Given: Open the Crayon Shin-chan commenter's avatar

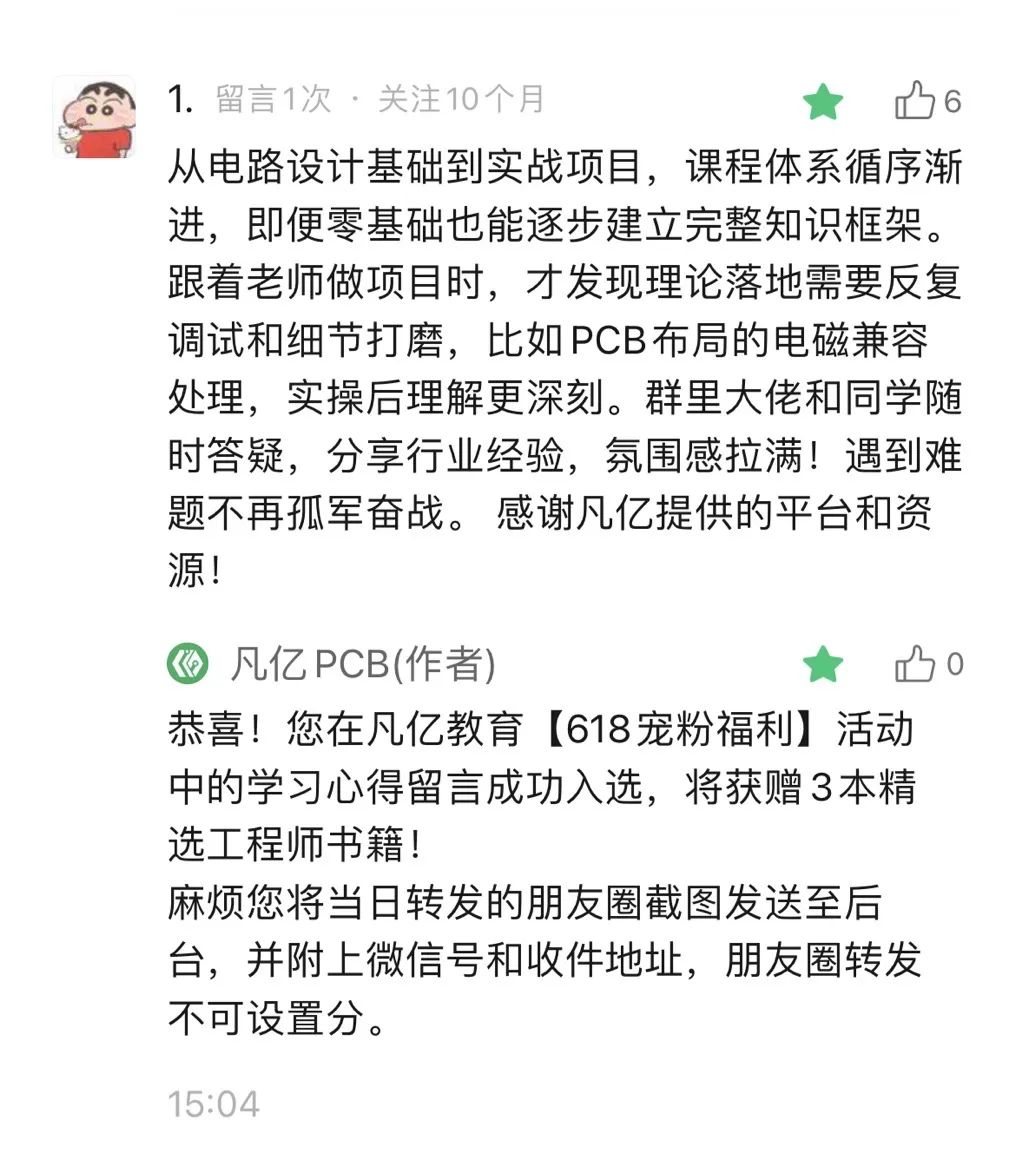Looking at the screenshot, I should pyautogui.click(x=94, y=118).
